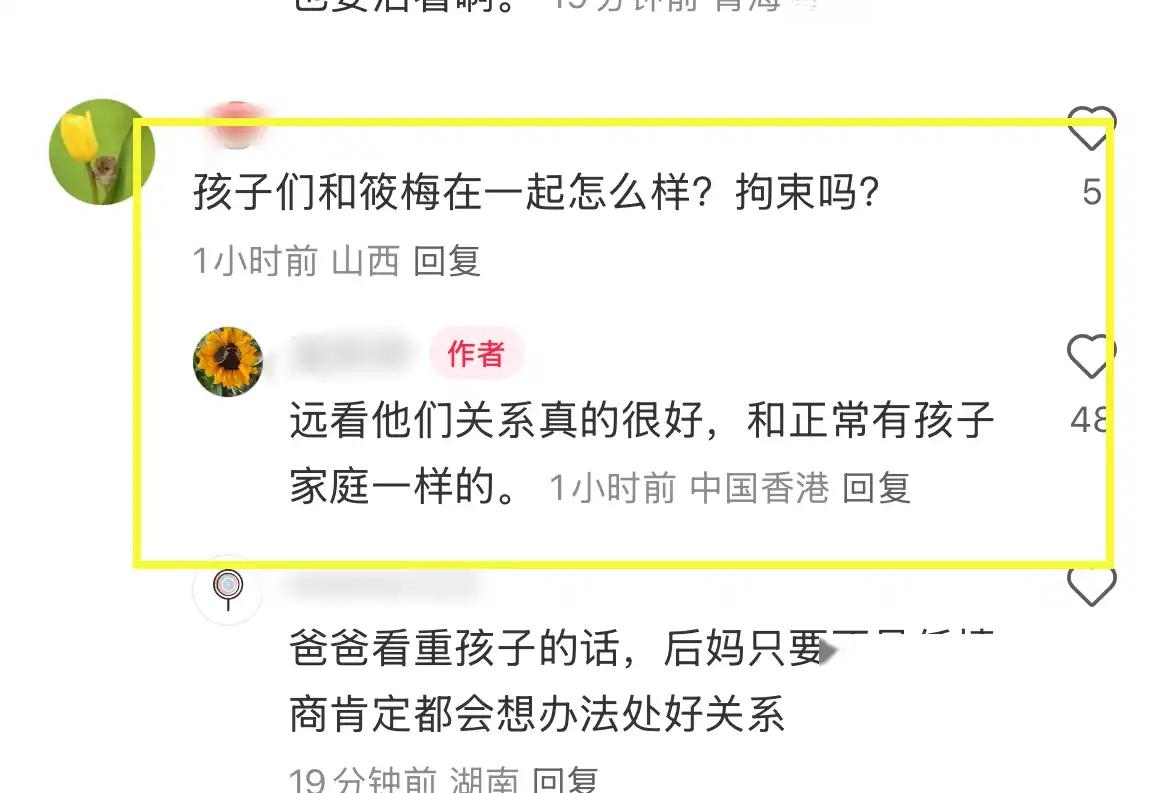Open the lollipop avatar commenter's profile
This screenshot has width=1170, height=793.
(228, 588)
